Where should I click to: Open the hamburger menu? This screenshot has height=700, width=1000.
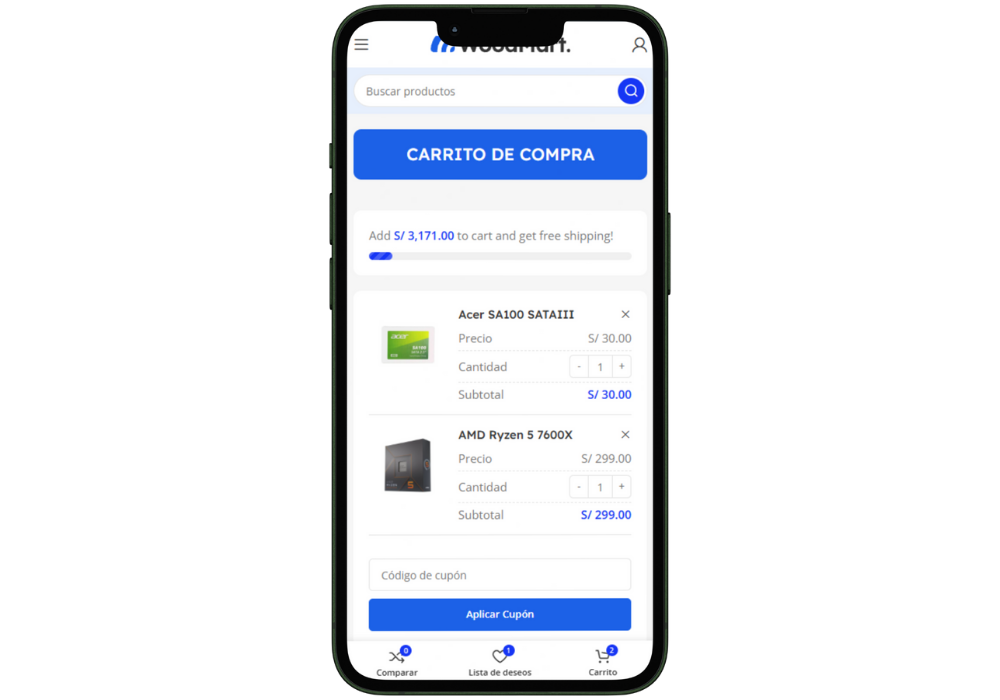coord(362,45)
